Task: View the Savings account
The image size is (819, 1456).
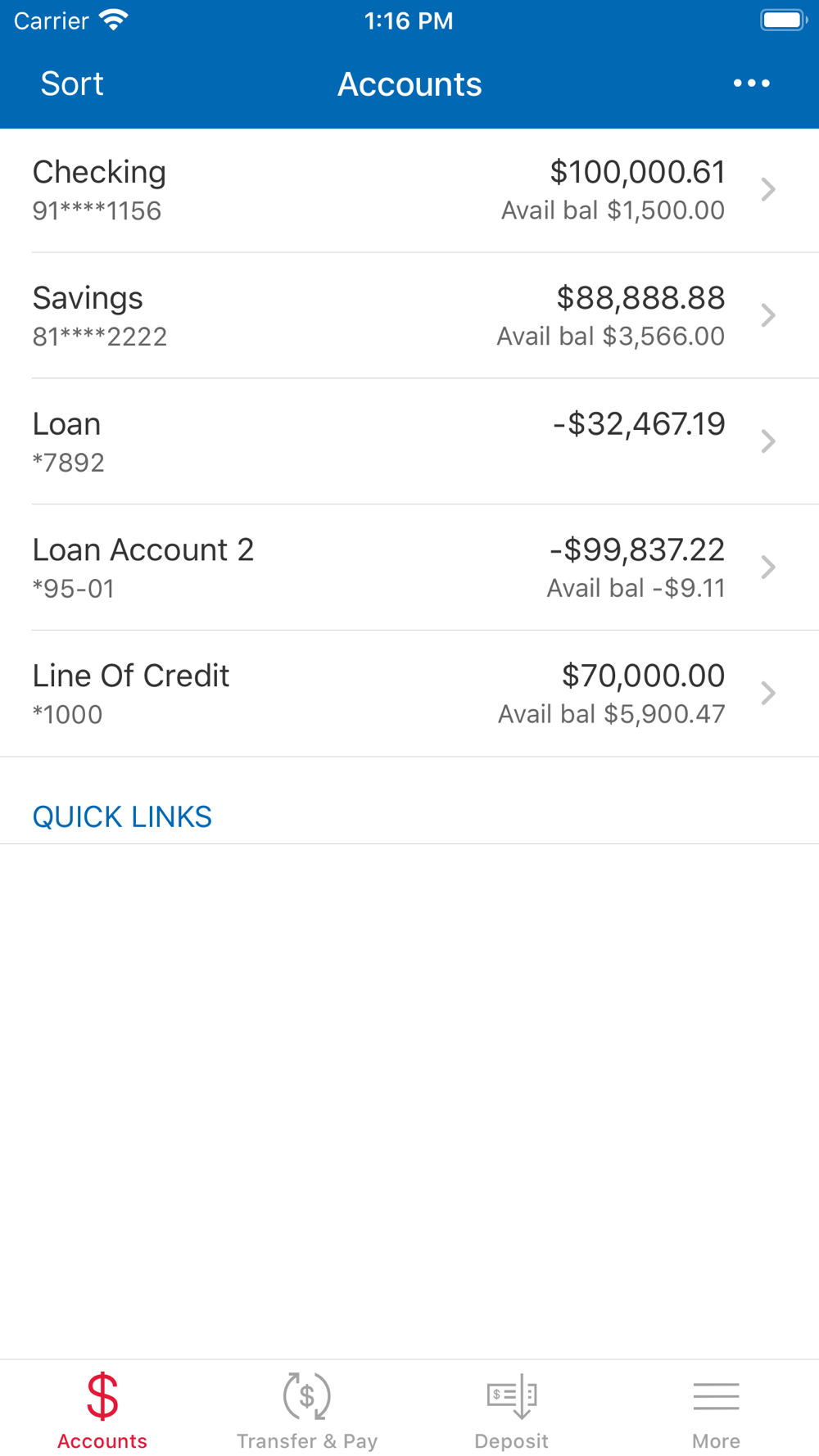Action: 409,316
